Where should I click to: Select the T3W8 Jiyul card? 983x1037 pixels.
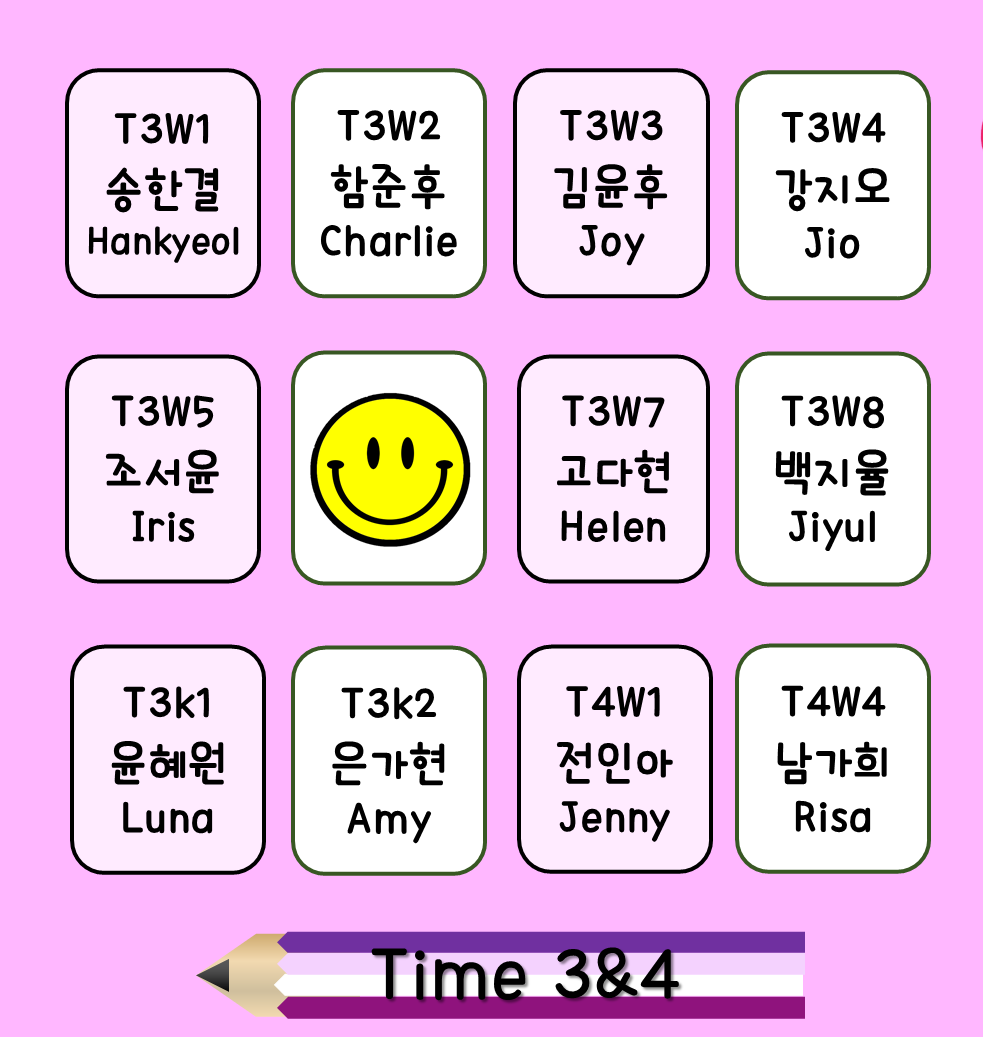833,469
